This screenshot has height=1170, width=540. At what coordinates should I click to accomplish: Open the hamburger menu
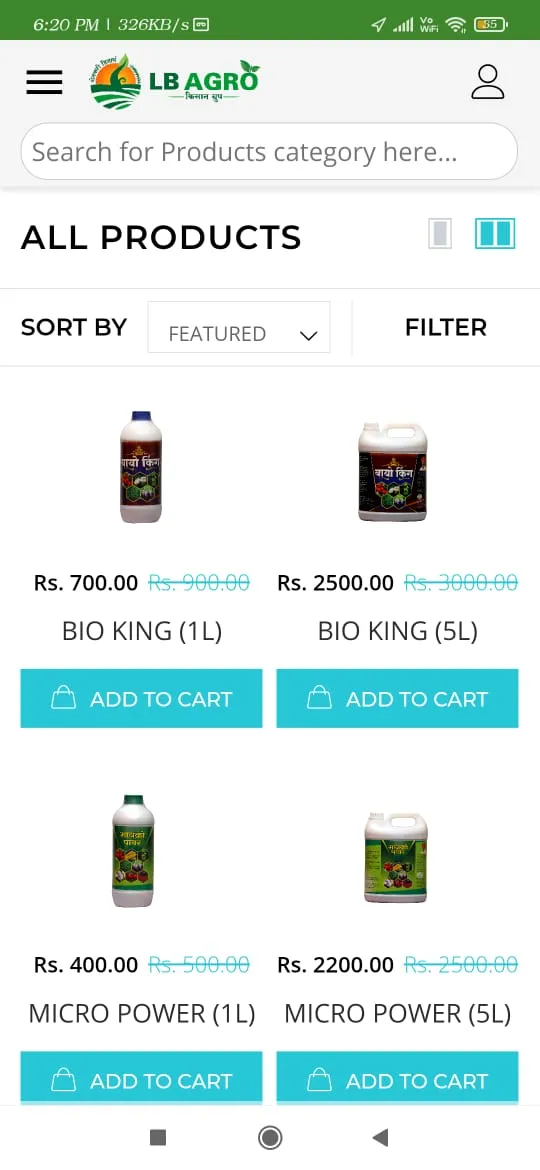[44, 81]
